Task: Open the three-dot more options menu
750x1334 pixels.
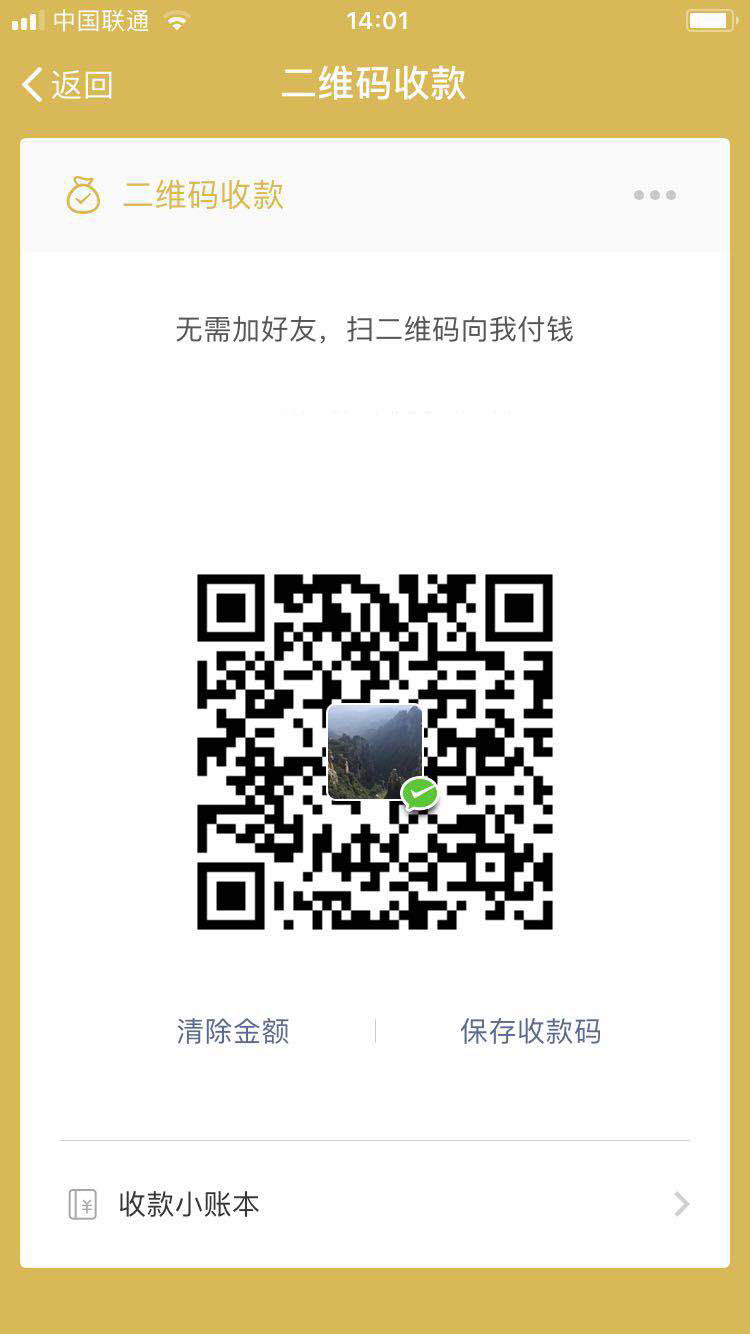Action: click(x=655, y=195)
